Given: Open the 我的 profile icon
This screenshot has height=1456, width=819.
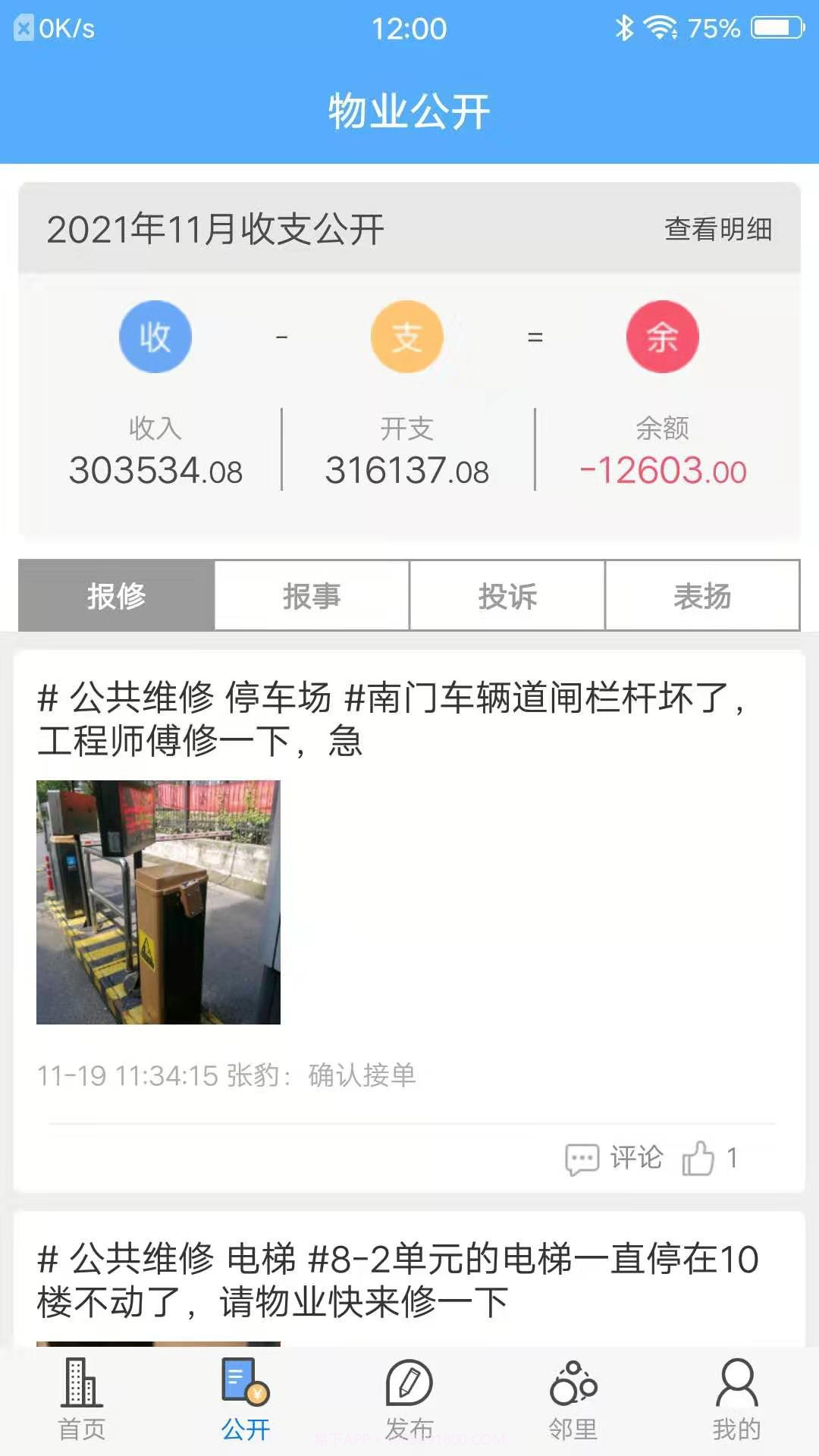Looking at the screenshot, I should pyautogui.click(x=736, y=1394).
